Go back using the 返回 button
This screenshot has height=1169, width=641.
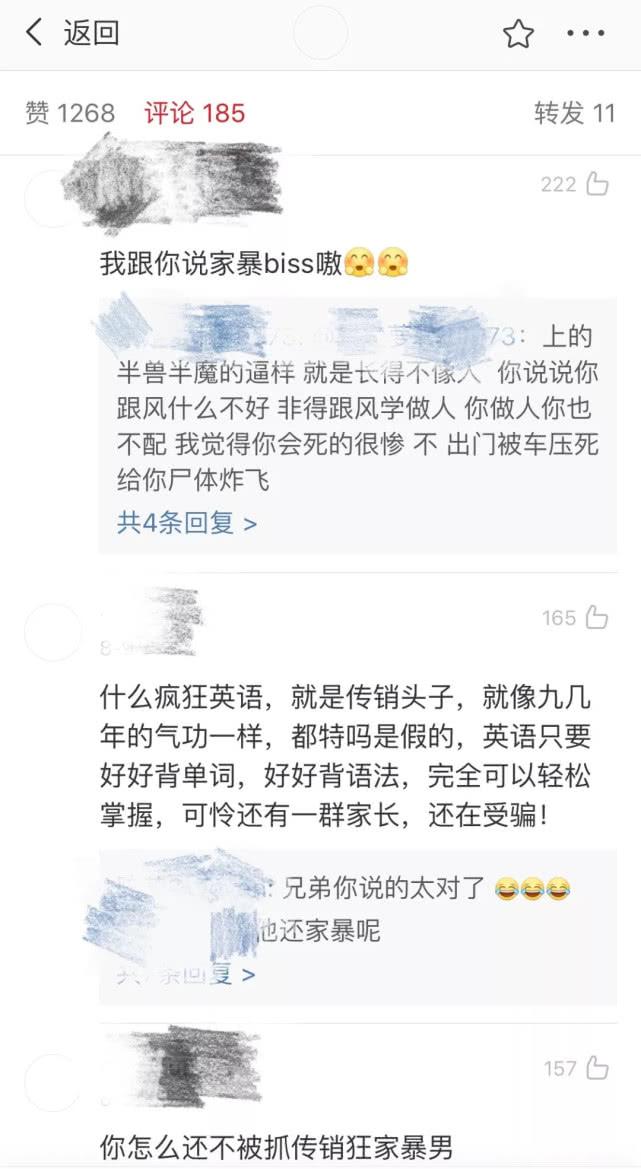(x=72, y=34)
